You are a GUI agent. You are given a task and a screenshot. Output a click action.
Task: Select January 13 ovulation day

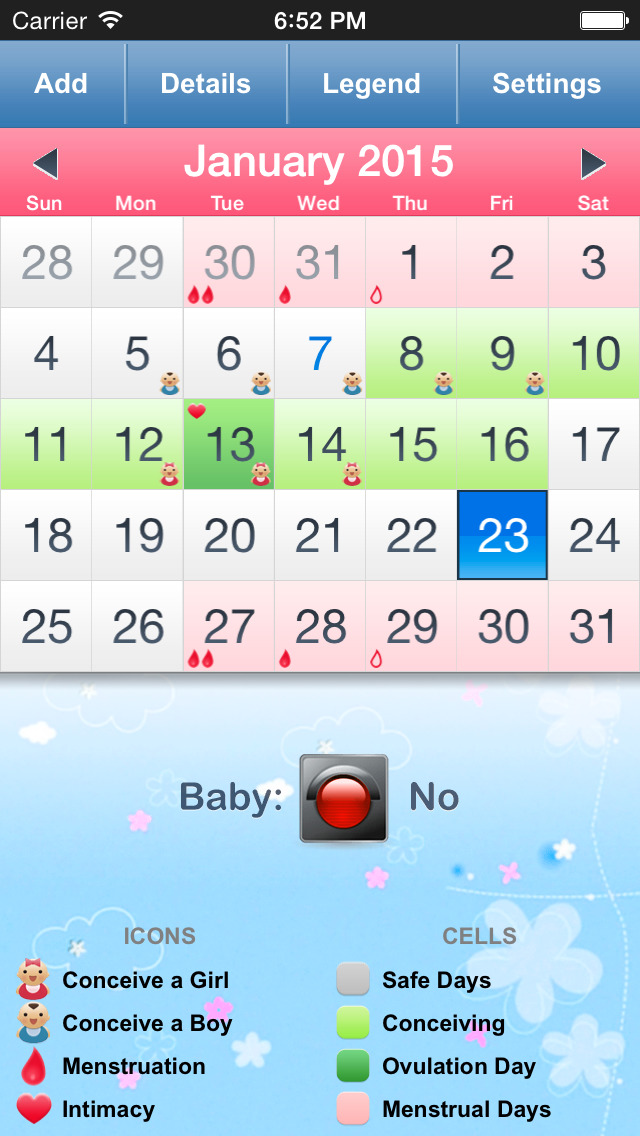(229, 445)
